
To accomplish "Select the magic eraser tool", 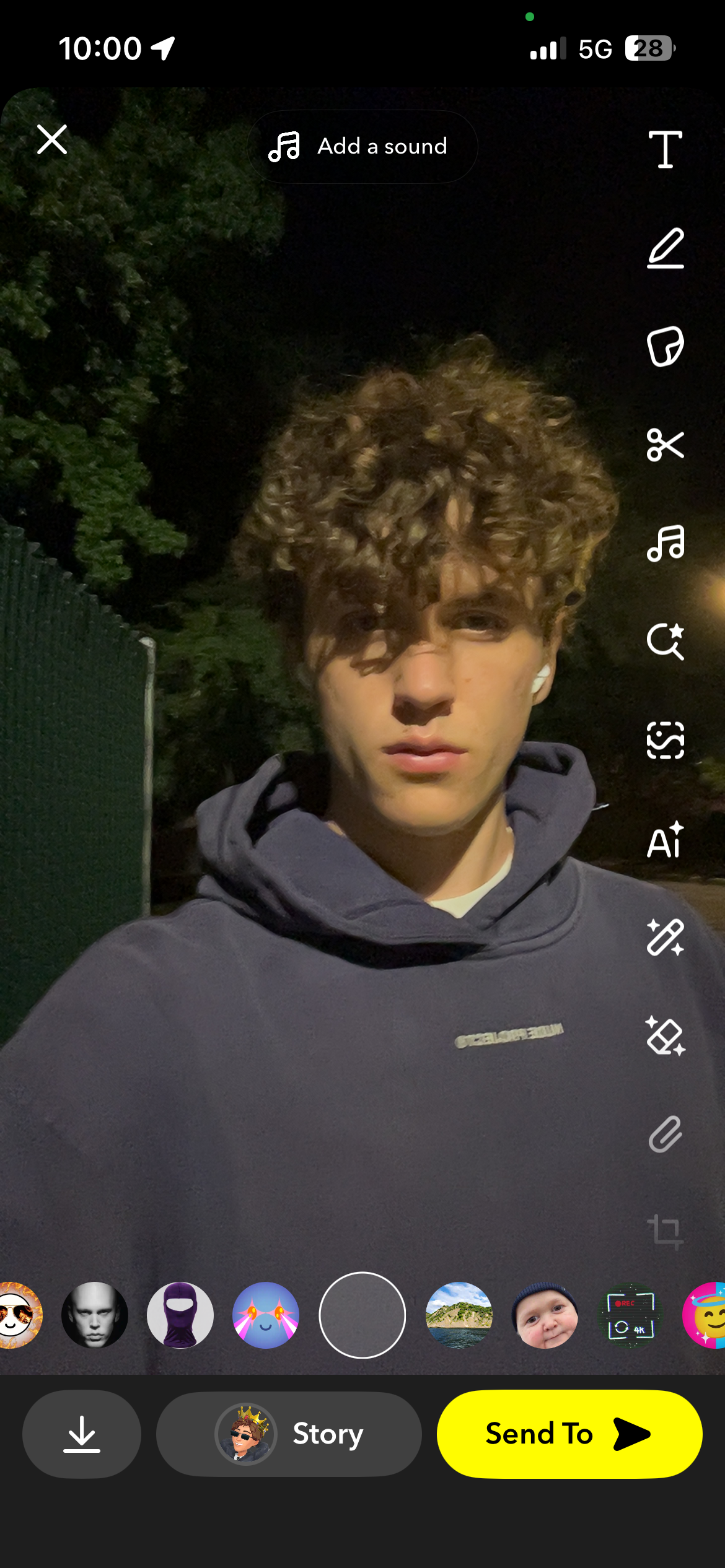I will click(666, 1036).
